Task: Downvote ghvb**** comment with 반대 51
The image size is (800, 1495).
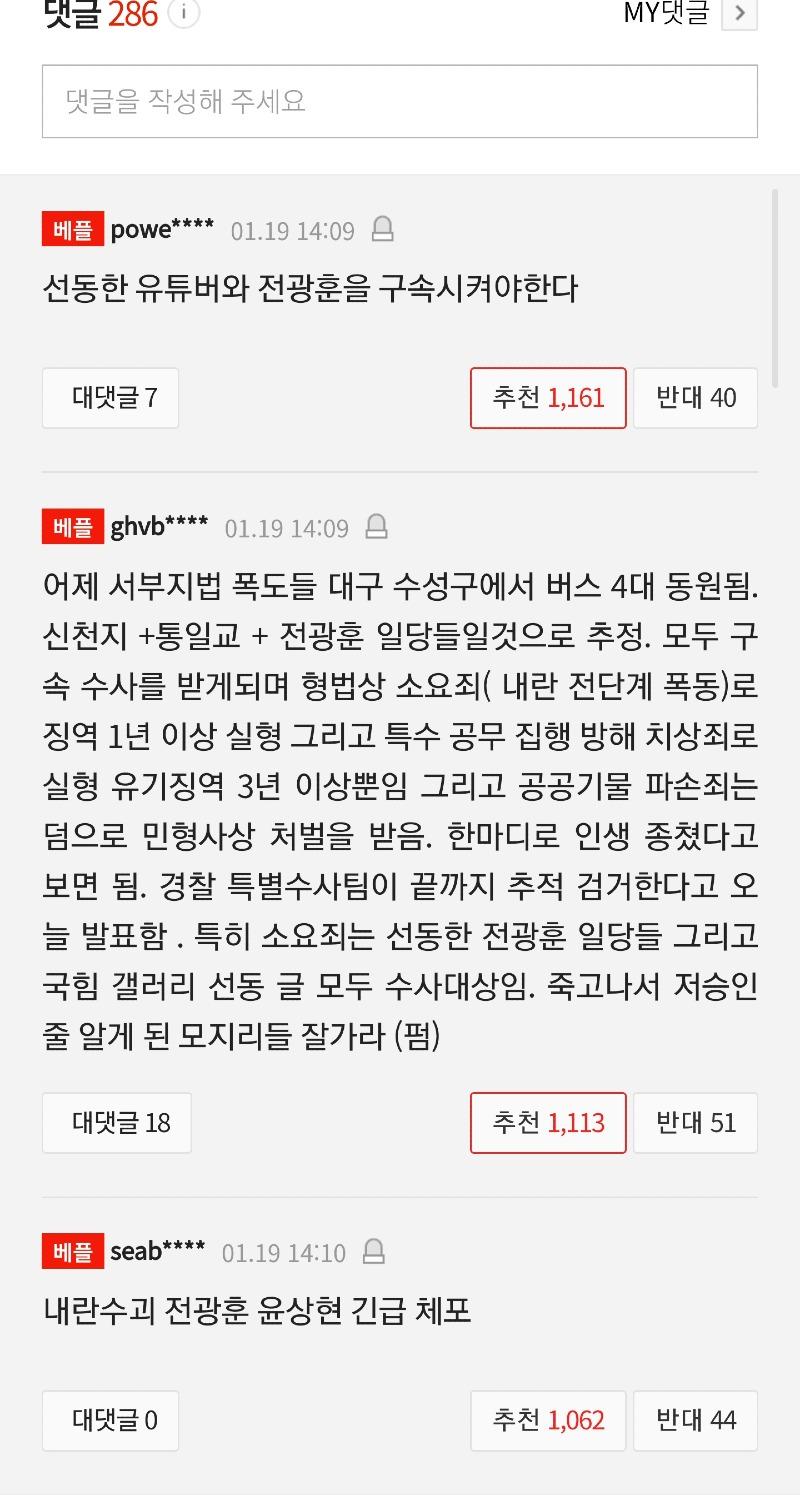Action: [x=695, y=1122]
